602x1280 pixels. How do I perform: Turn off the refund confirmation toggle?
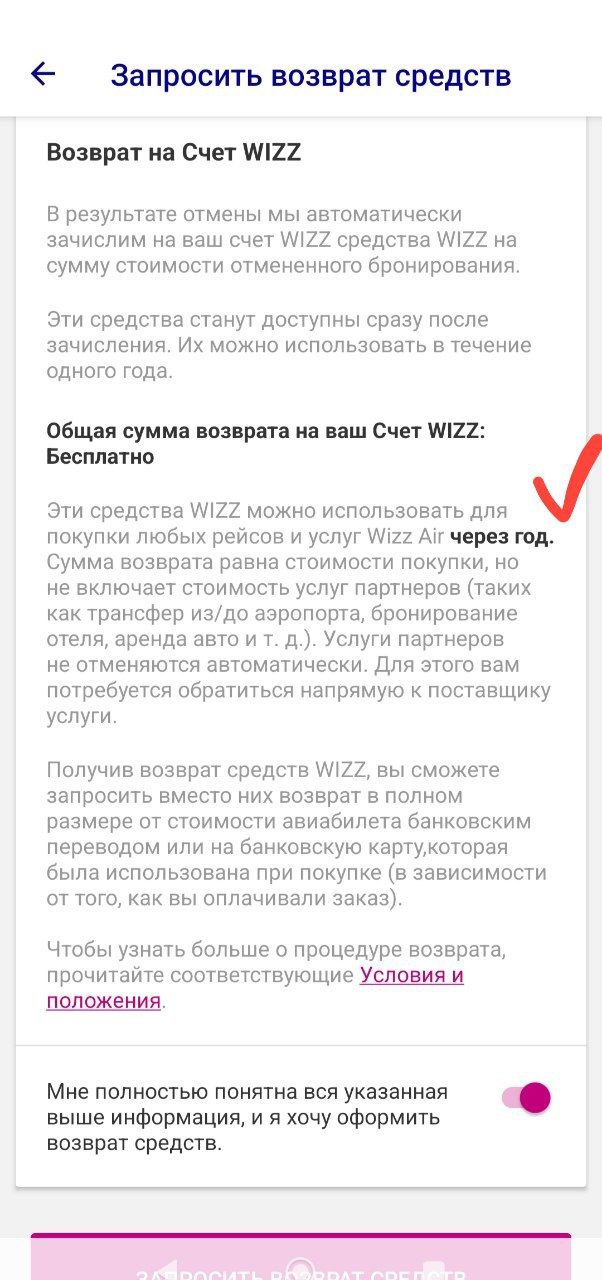(x=526, y=1098)
